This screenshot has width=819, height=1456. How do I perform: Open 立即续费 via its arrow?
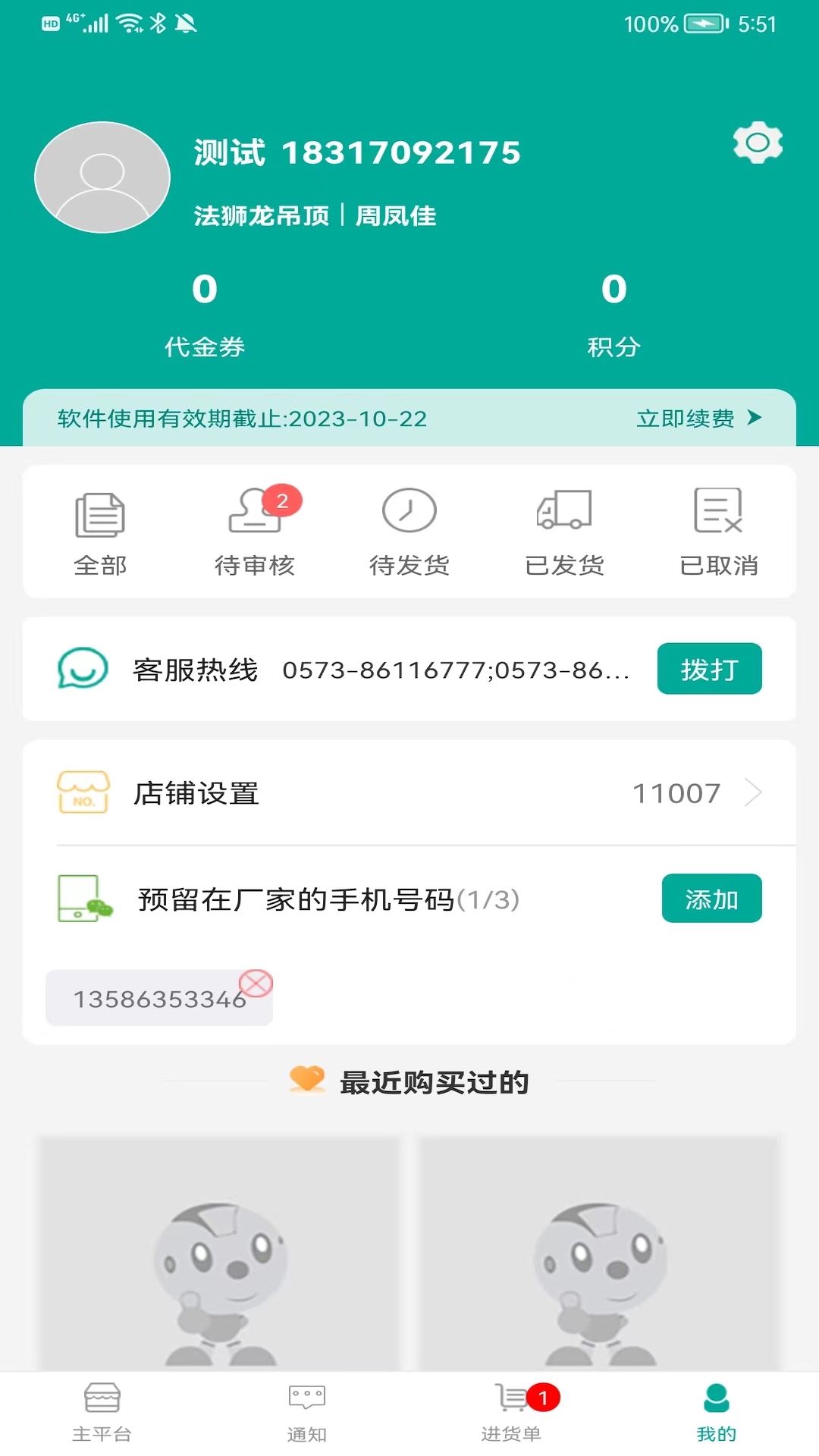(754, 418)
